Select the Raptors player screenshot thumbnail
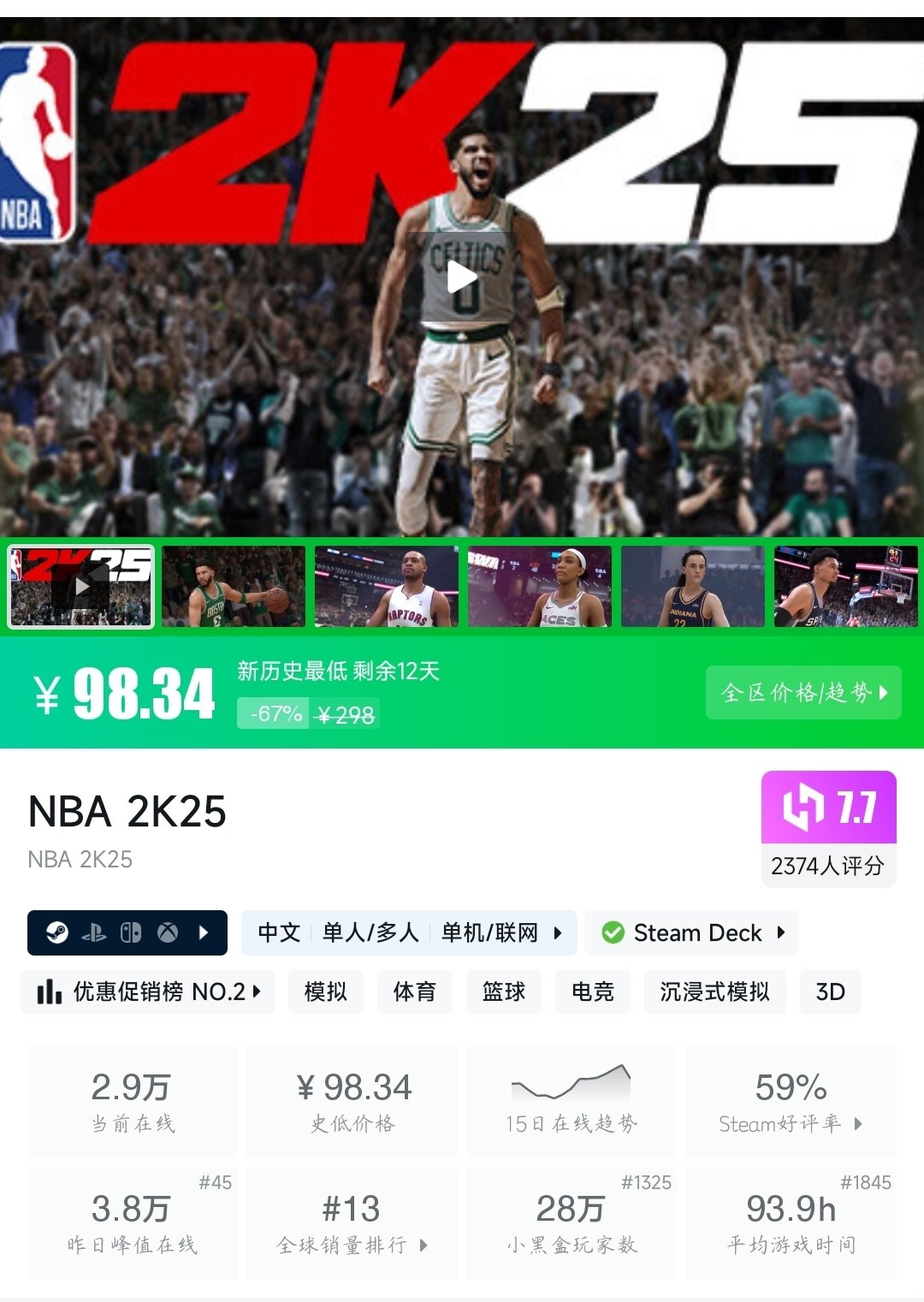This screenshot has width=924, height=1302. [x=386, y=587]
